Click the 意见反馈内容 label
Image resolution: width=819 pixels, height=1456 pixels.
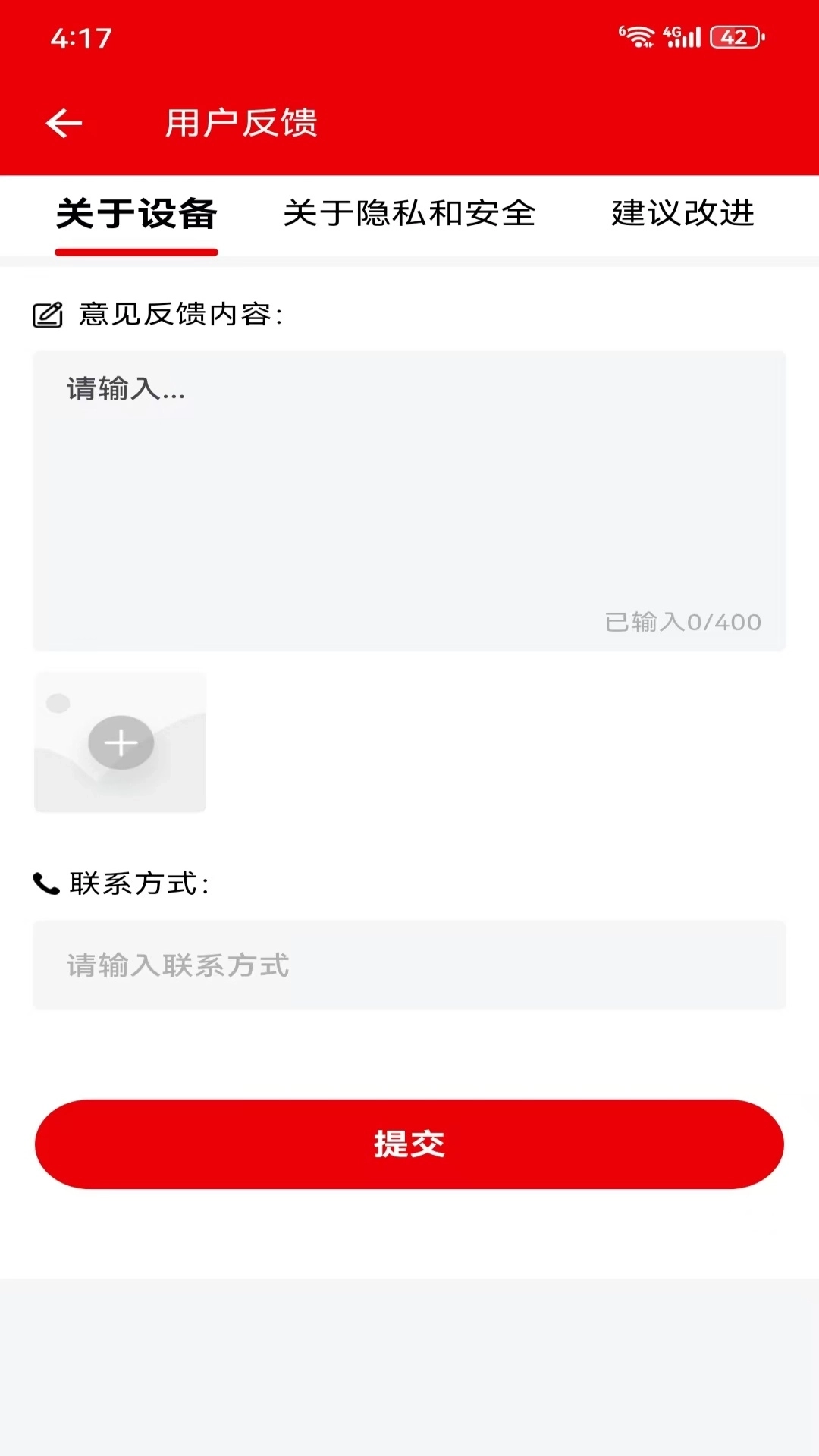[x=179, y=314]
